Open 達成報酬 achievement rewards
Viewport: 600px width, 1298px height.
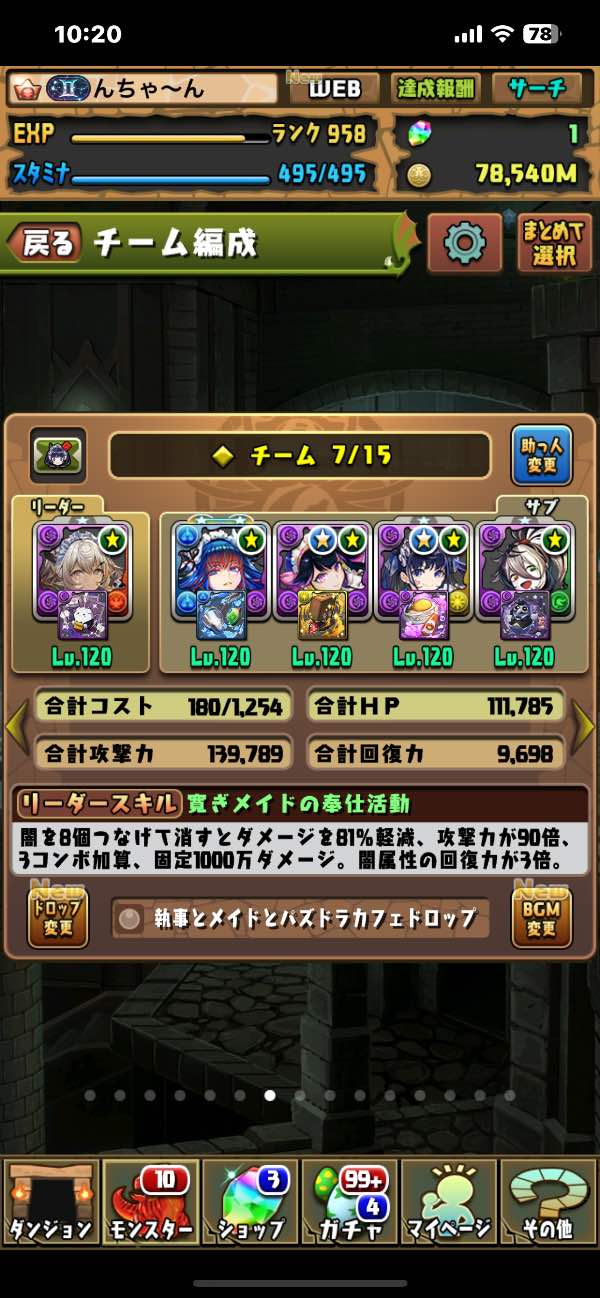pyautogui.click(x=435, y=89)
